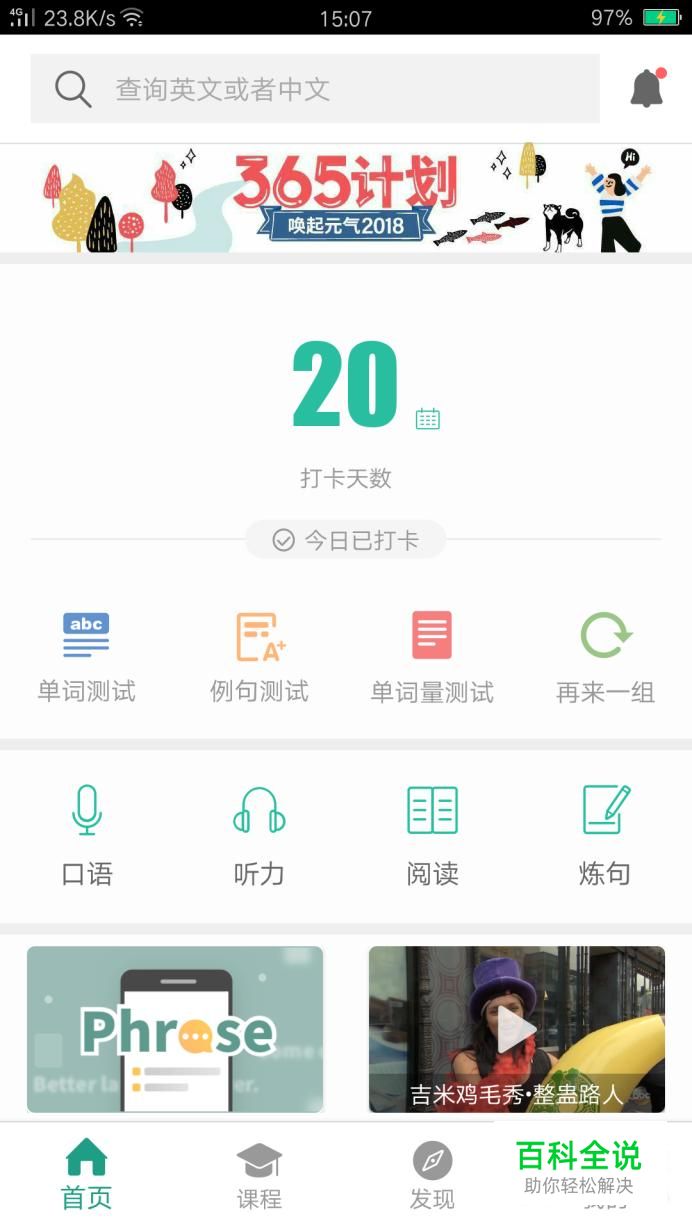This screenshot has width=692, height=1230.
Task: Tap the search box for English or Chinese
Action: click(314, 89)
